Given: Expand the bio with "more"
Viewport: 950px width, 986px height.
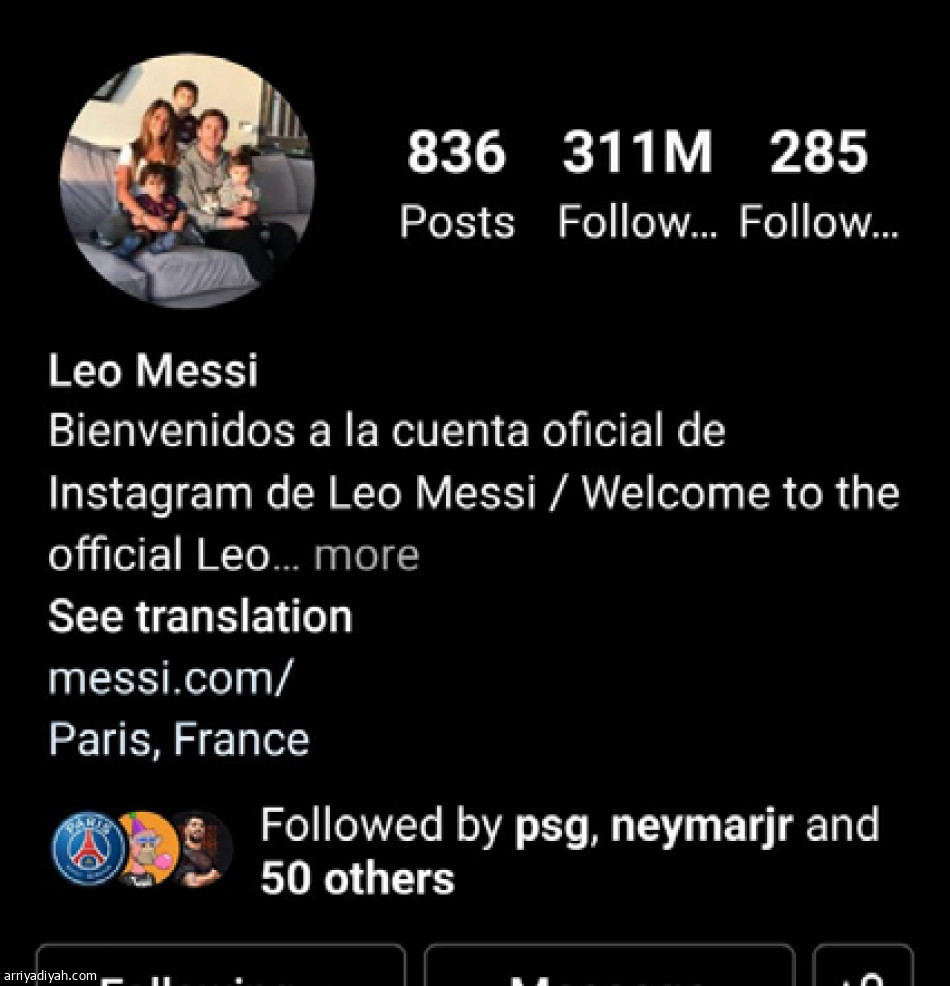Looking at the screenshot, I should point(367,555).
